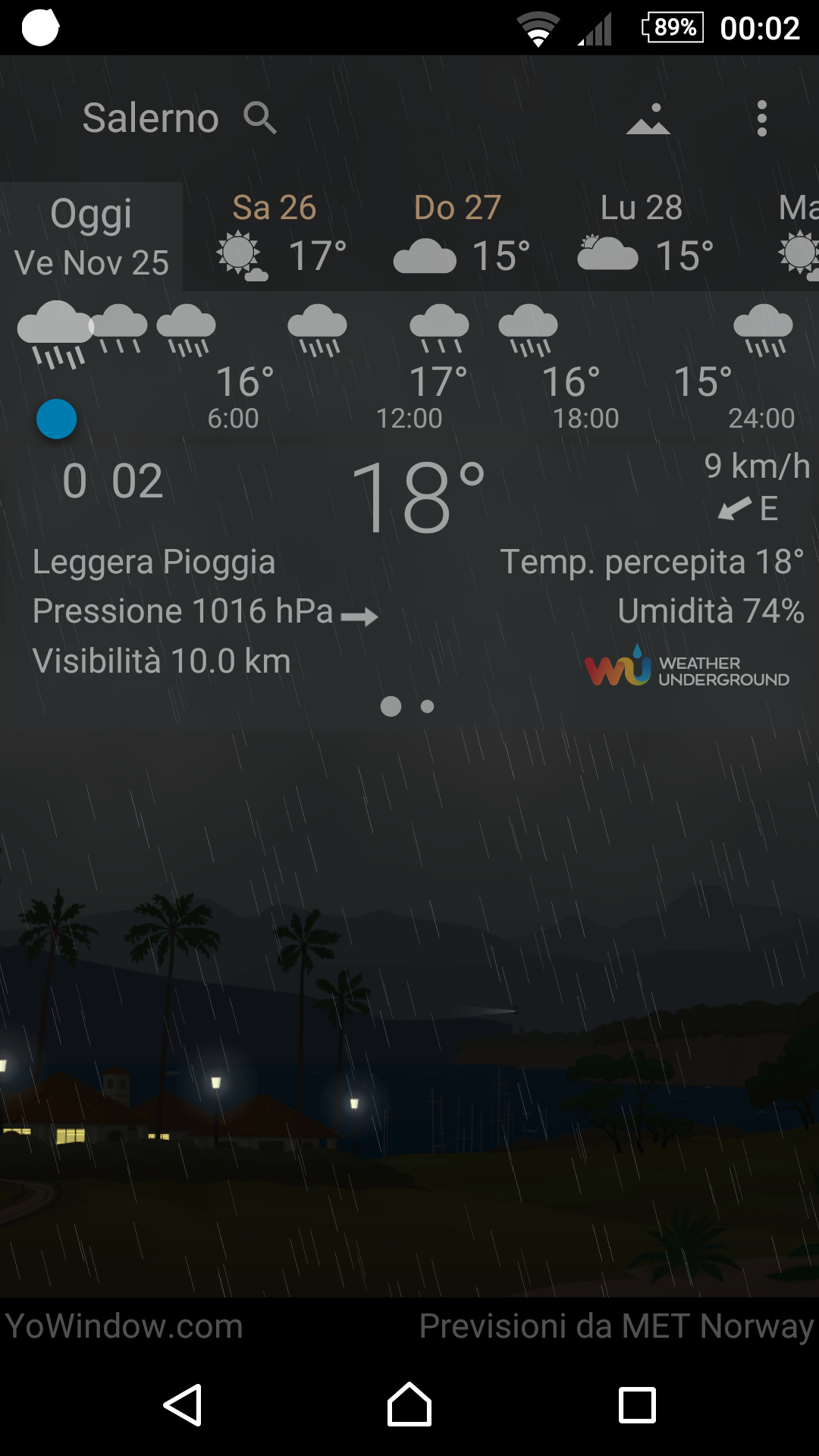This screenshot has width=819, height=1456.
Task: Open the overflow menu
Action: 762,119
